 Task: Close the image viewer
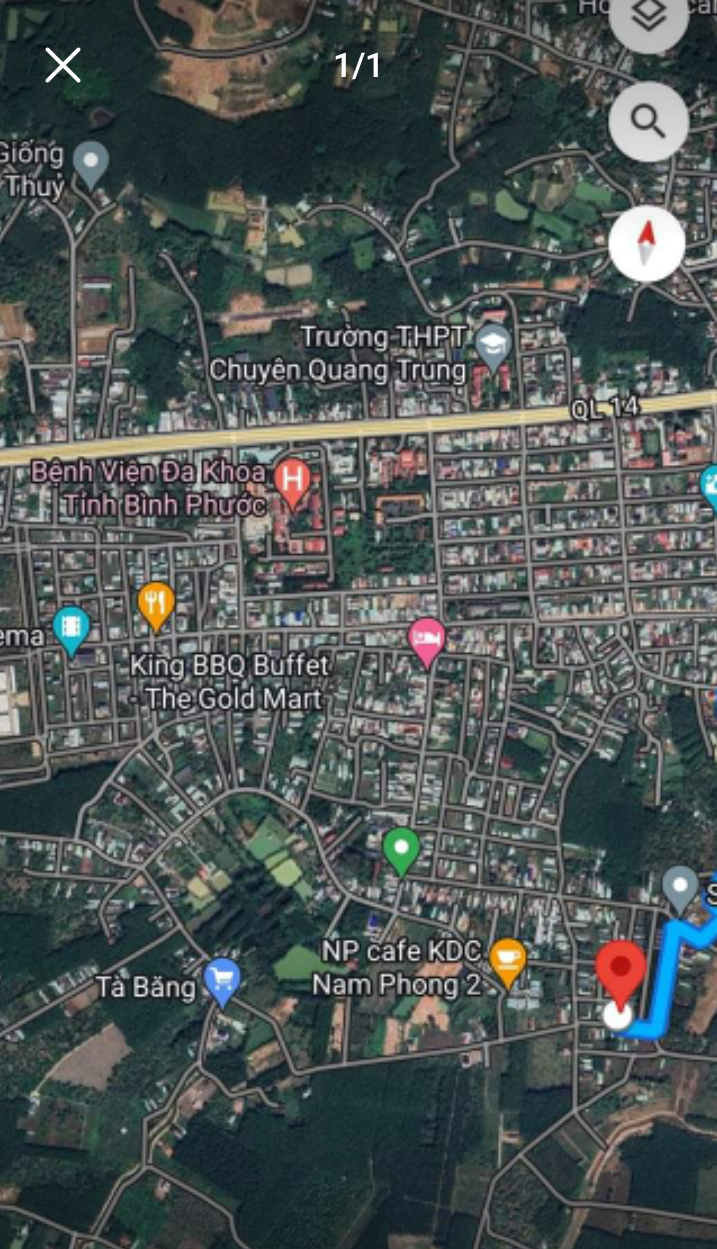[62, 66]
